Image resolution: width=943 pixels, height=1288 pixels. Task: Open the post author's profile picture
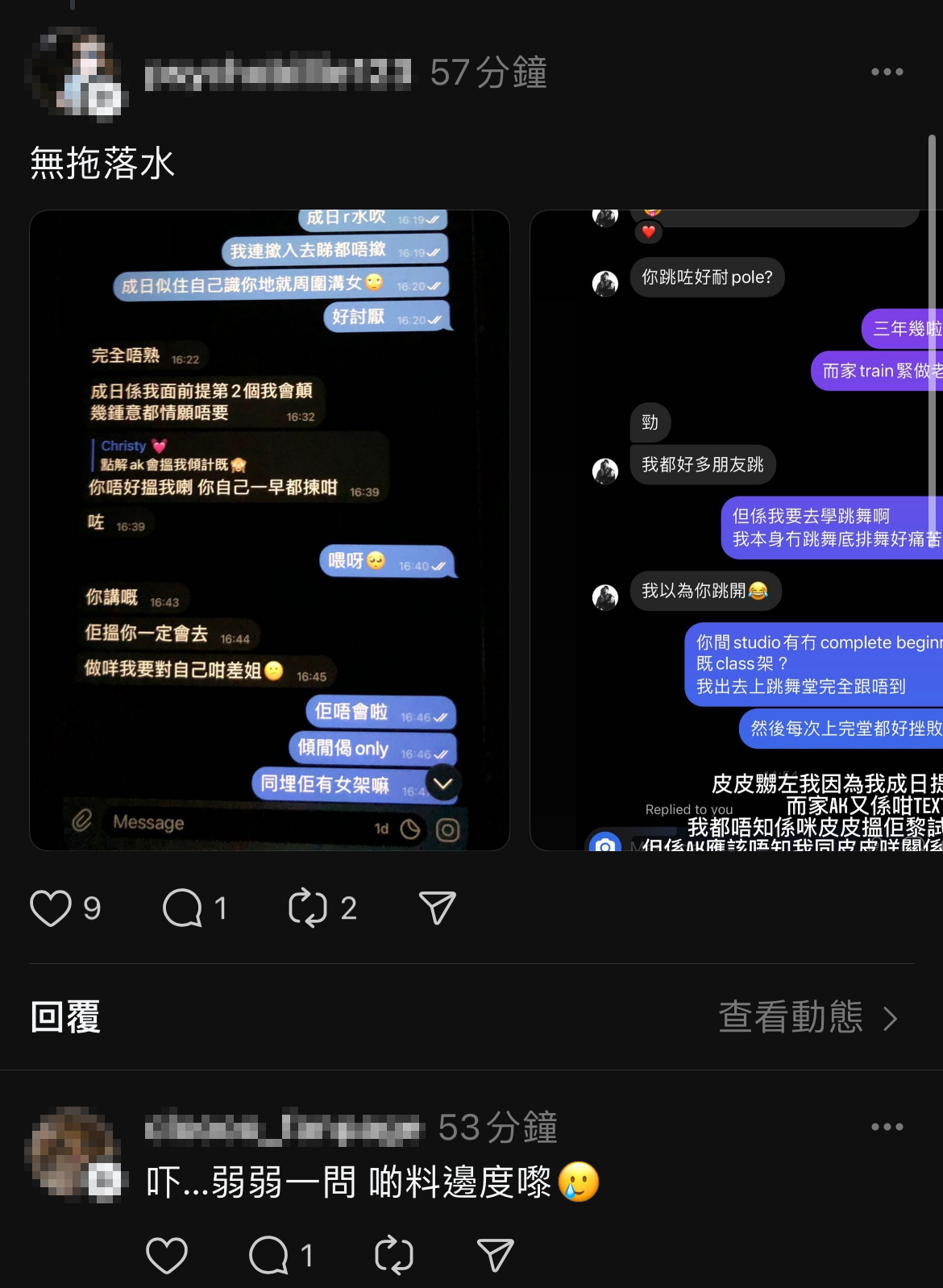(x=78, y=73)
